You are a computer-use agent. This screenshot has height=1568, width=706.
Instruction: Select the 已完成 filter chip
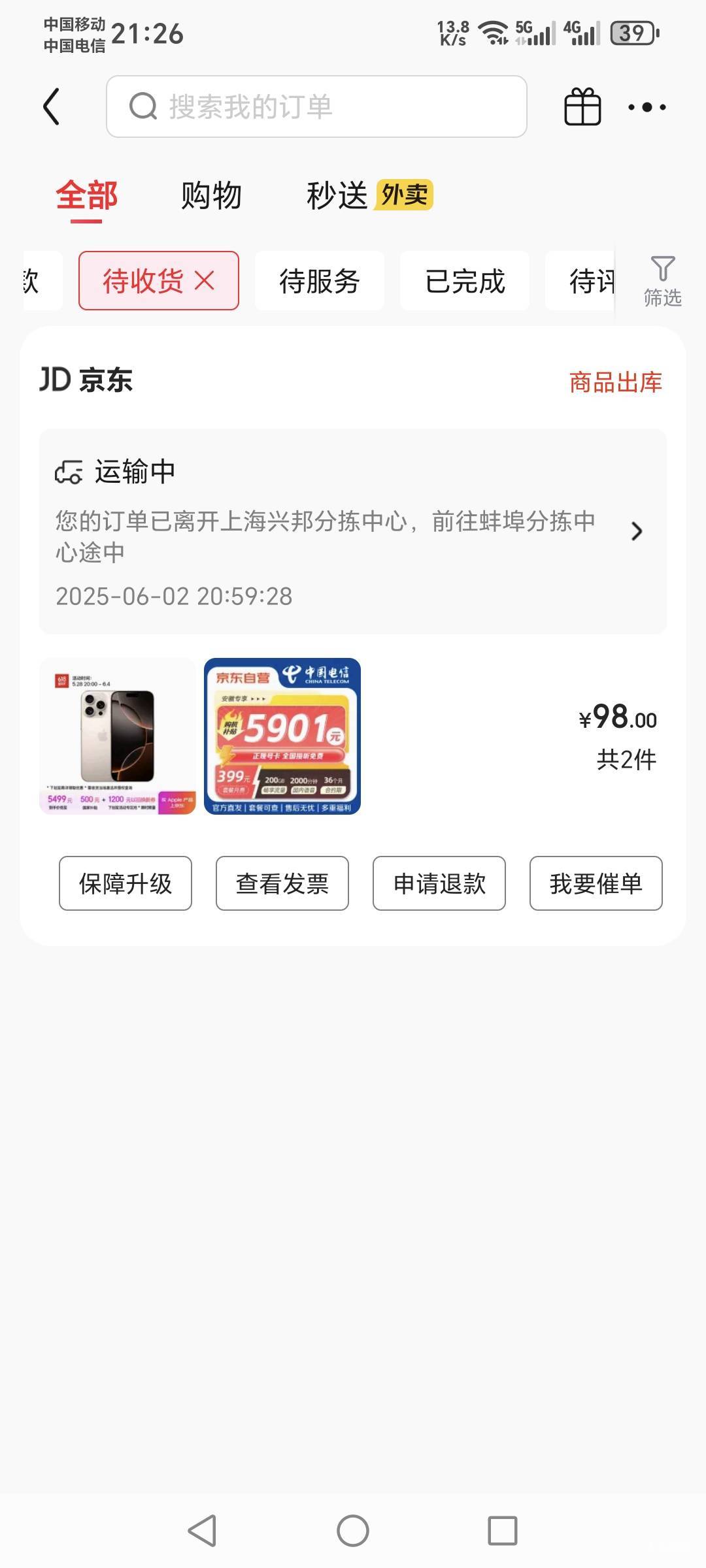[465, 281]
